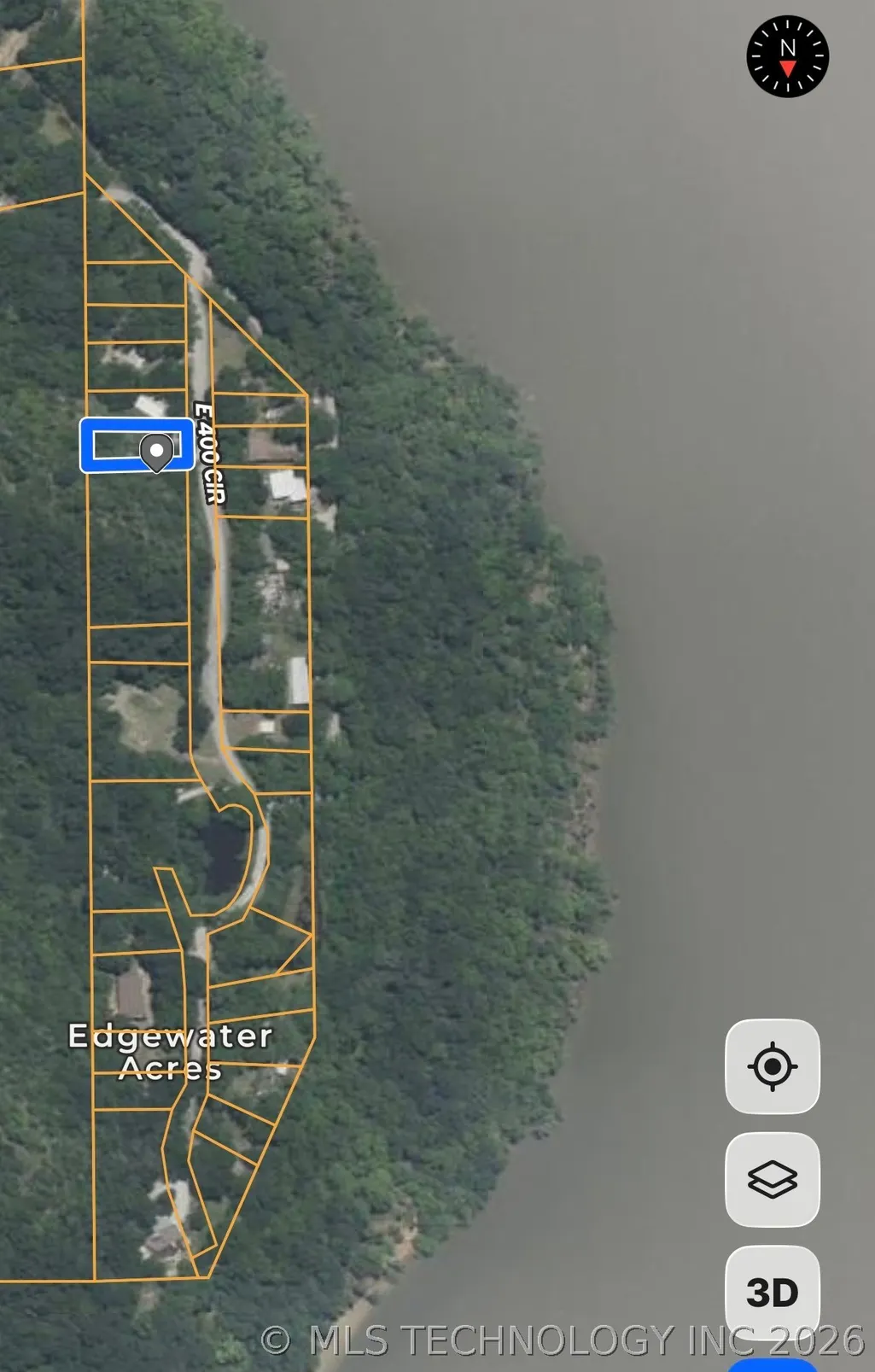Tap the compass to reset map orientation
Screen dimensions: 875x1372
tap(787, 56)
